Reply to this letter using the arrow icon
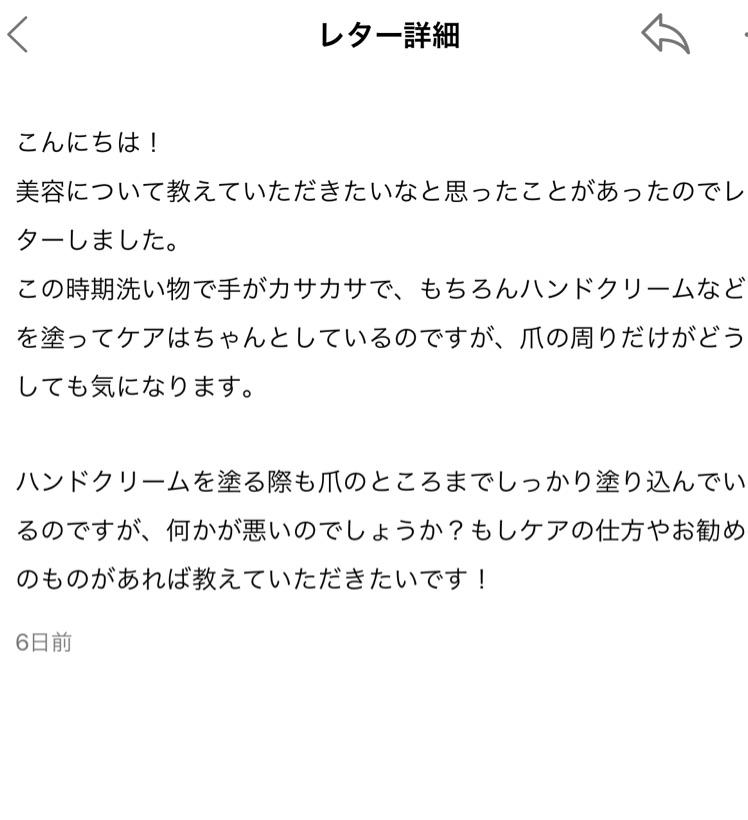This screenshot has height=820, width=748. coord(665,35)
